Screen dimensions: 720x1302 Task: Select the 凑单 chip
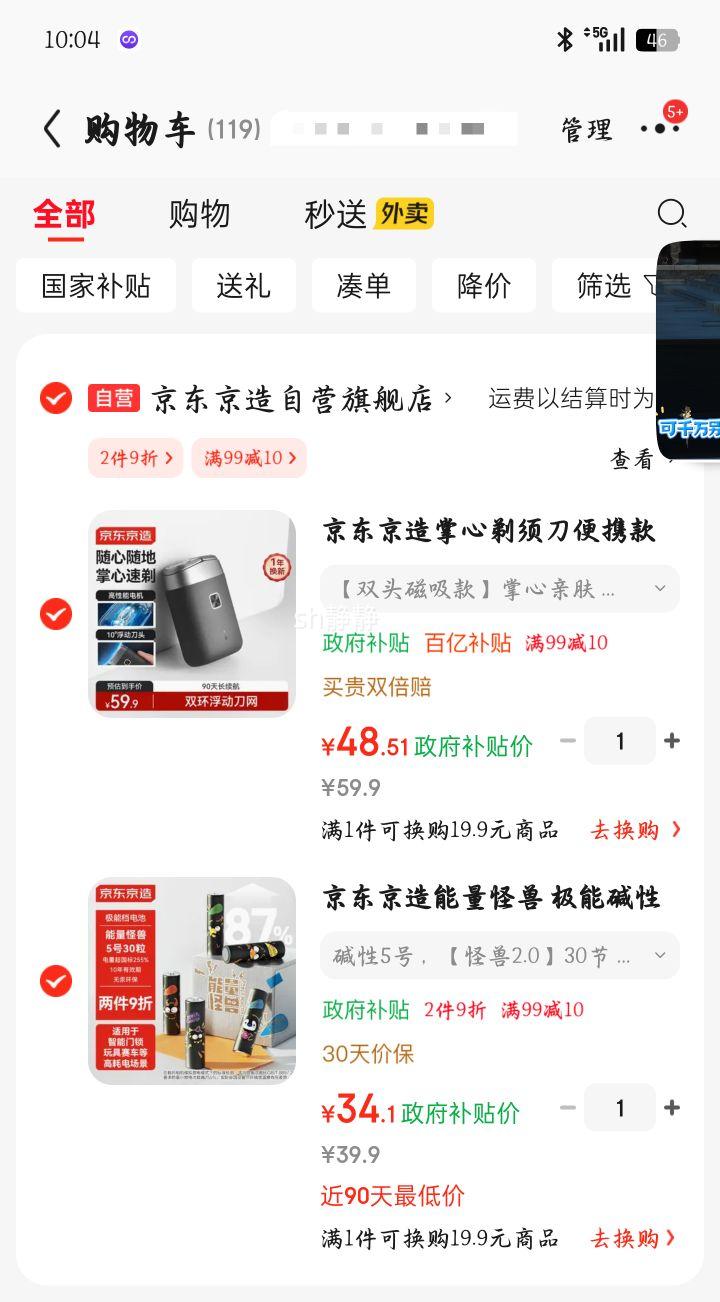tap(363, 286)
